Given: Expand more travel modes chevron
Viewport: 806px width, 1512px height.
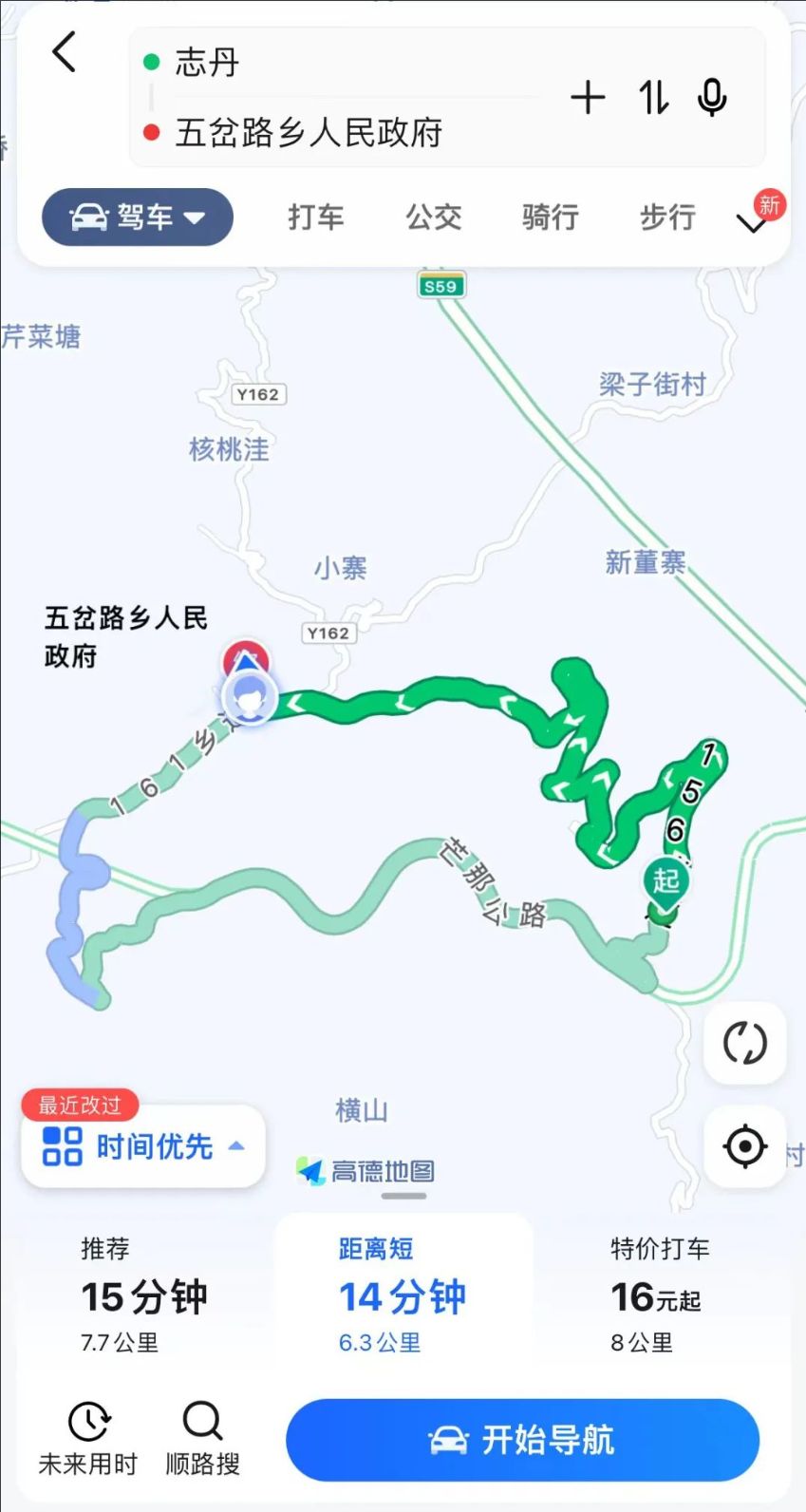Looking at the screenshot, I should [753, 223].
